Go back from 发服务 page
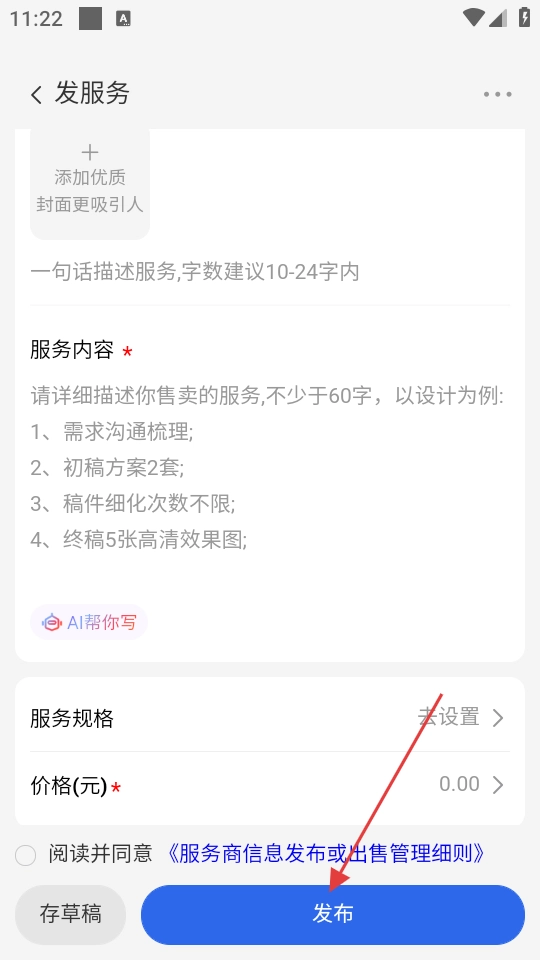 (x=37, y=95)
